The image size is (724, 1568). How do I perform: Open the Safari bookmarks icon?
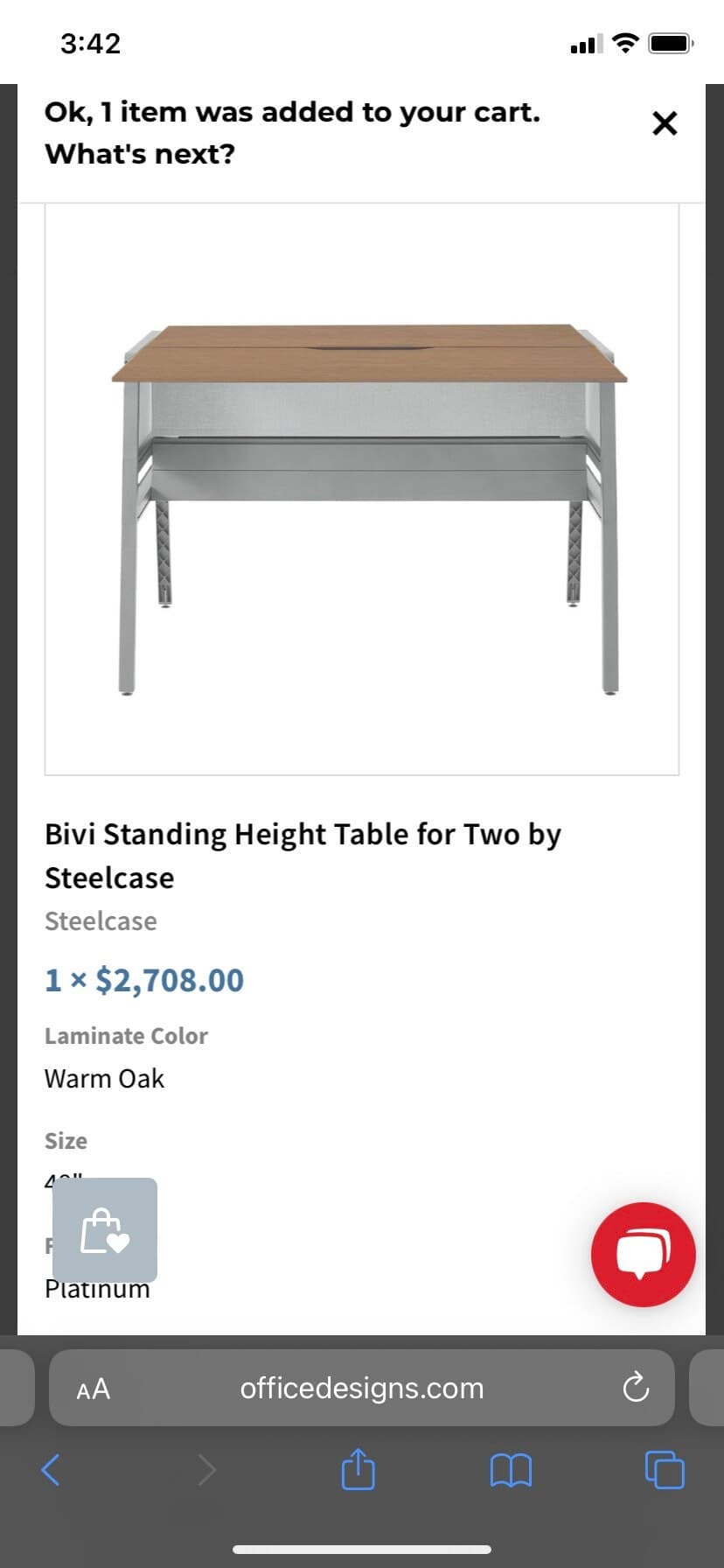click(512, 1471)
